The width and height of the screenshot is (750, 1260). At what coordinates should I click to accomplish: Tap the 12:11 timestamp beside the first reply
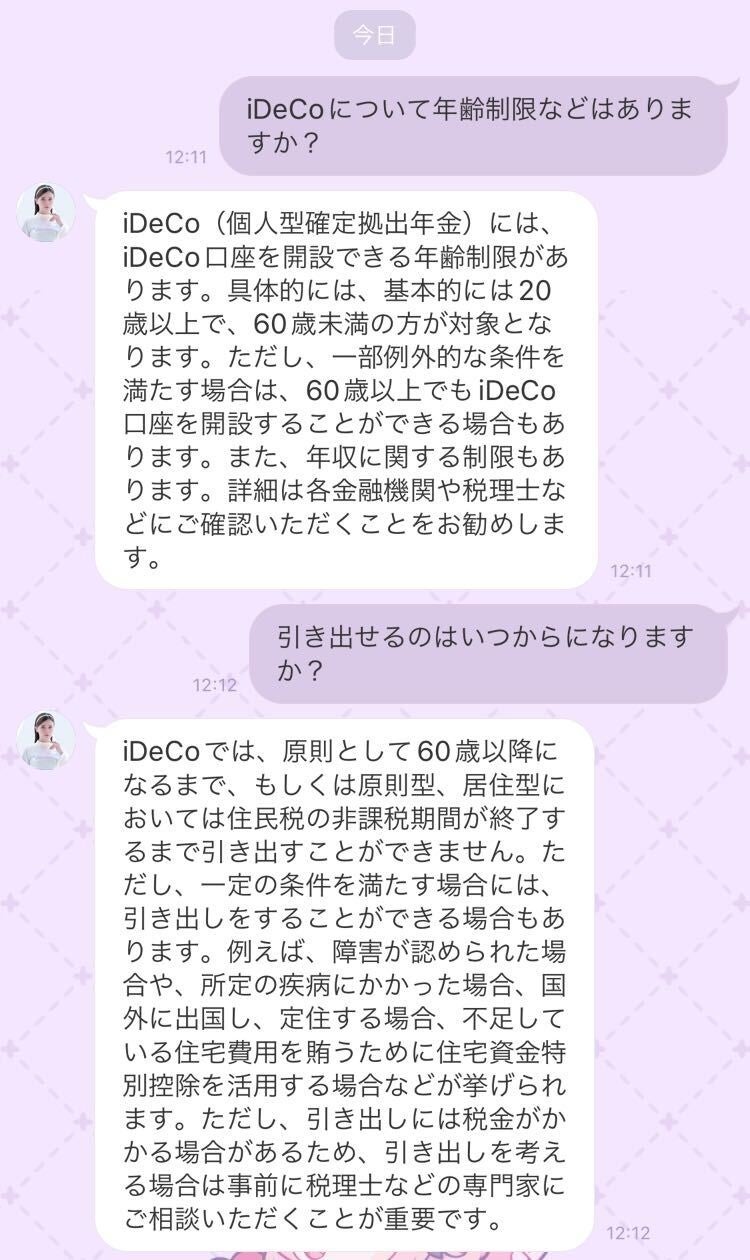pos(633,570)
